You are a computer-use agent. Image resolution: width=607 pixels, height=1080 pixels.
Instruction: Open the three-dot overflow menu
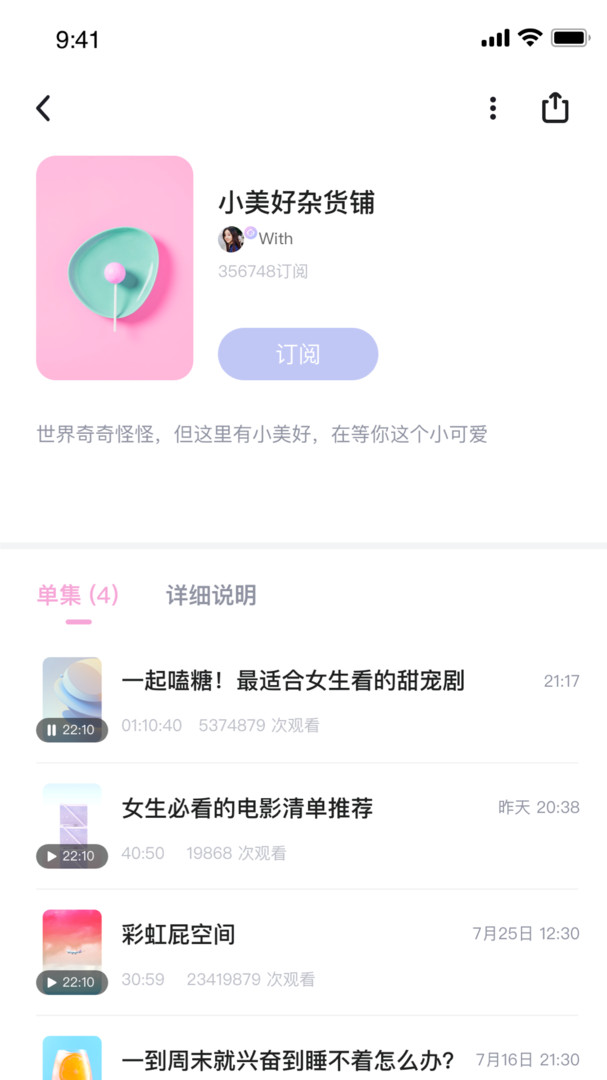(492, 108)
